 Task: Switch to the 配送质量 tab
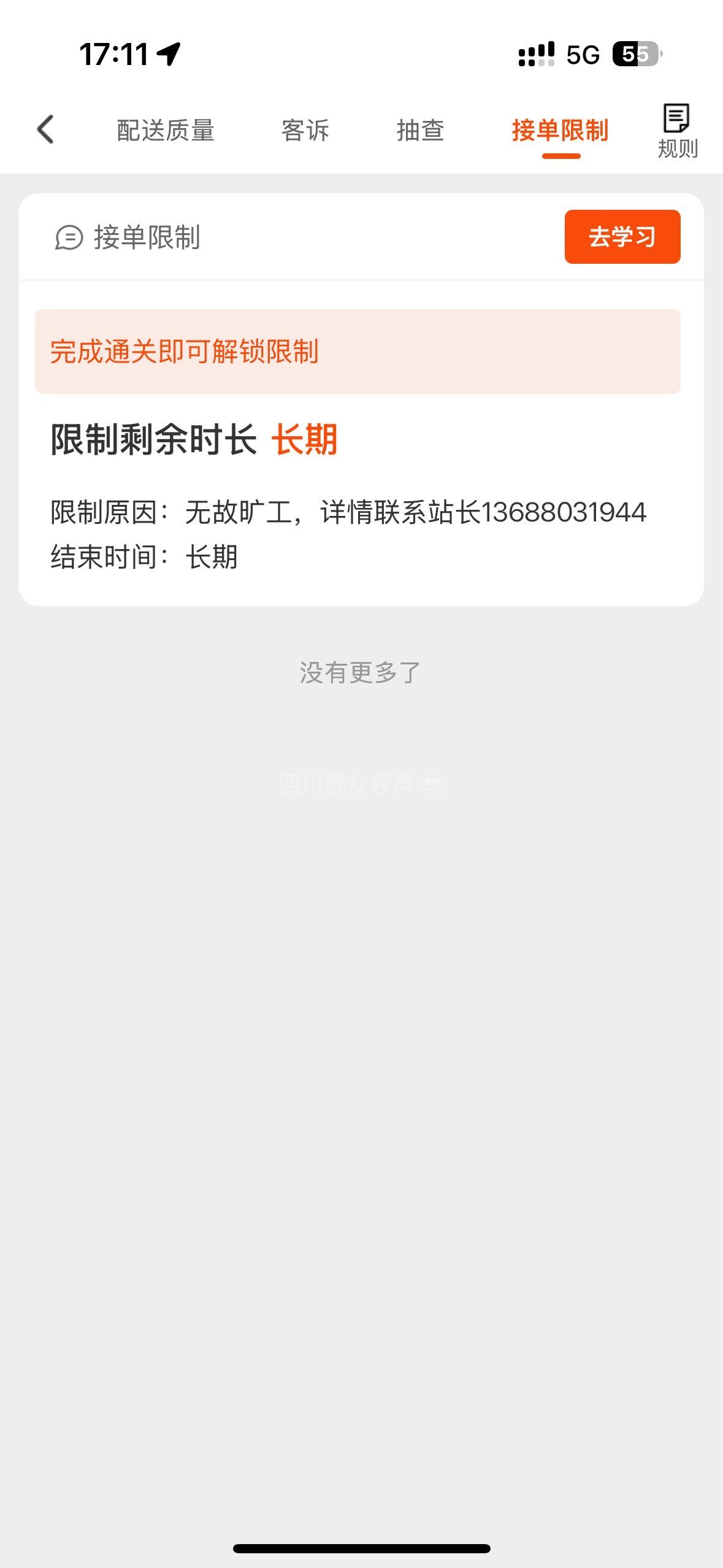(x=166, y=131)
